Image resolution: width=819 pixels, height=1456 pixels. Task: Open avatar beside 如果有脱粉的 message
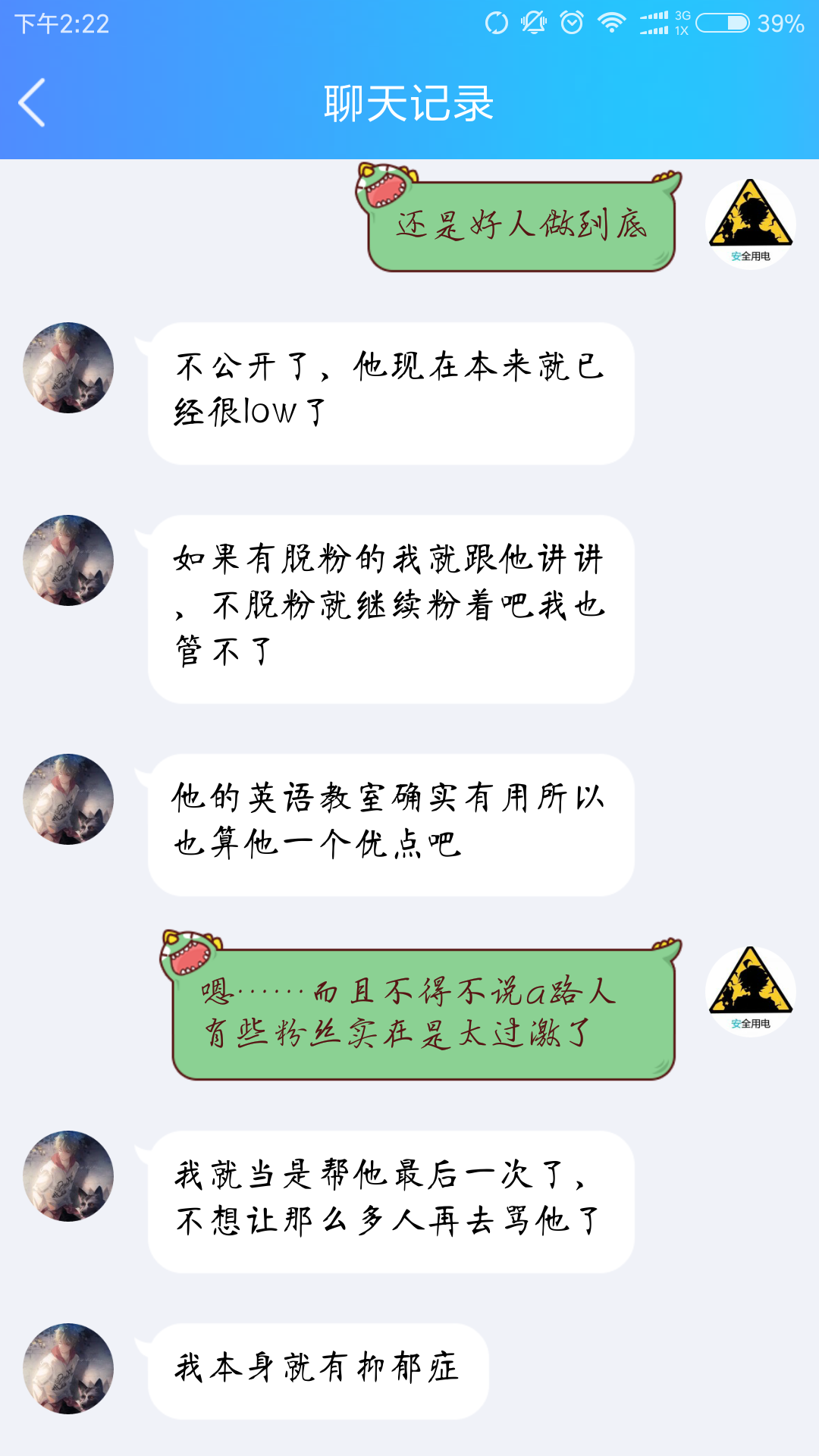(x=68, y=560)
